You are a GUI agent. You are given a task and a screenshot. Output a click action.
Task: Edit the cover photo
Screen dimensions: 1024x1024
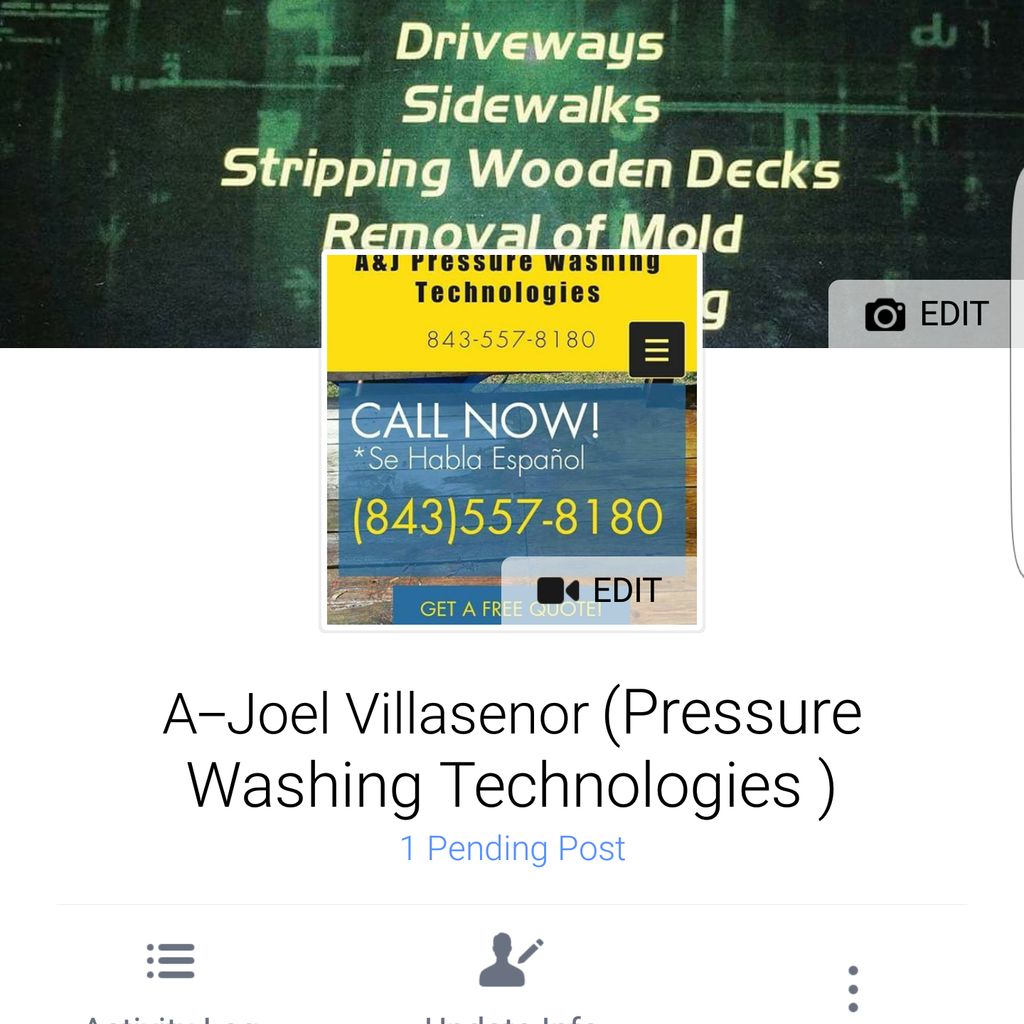tap(925, 314)
